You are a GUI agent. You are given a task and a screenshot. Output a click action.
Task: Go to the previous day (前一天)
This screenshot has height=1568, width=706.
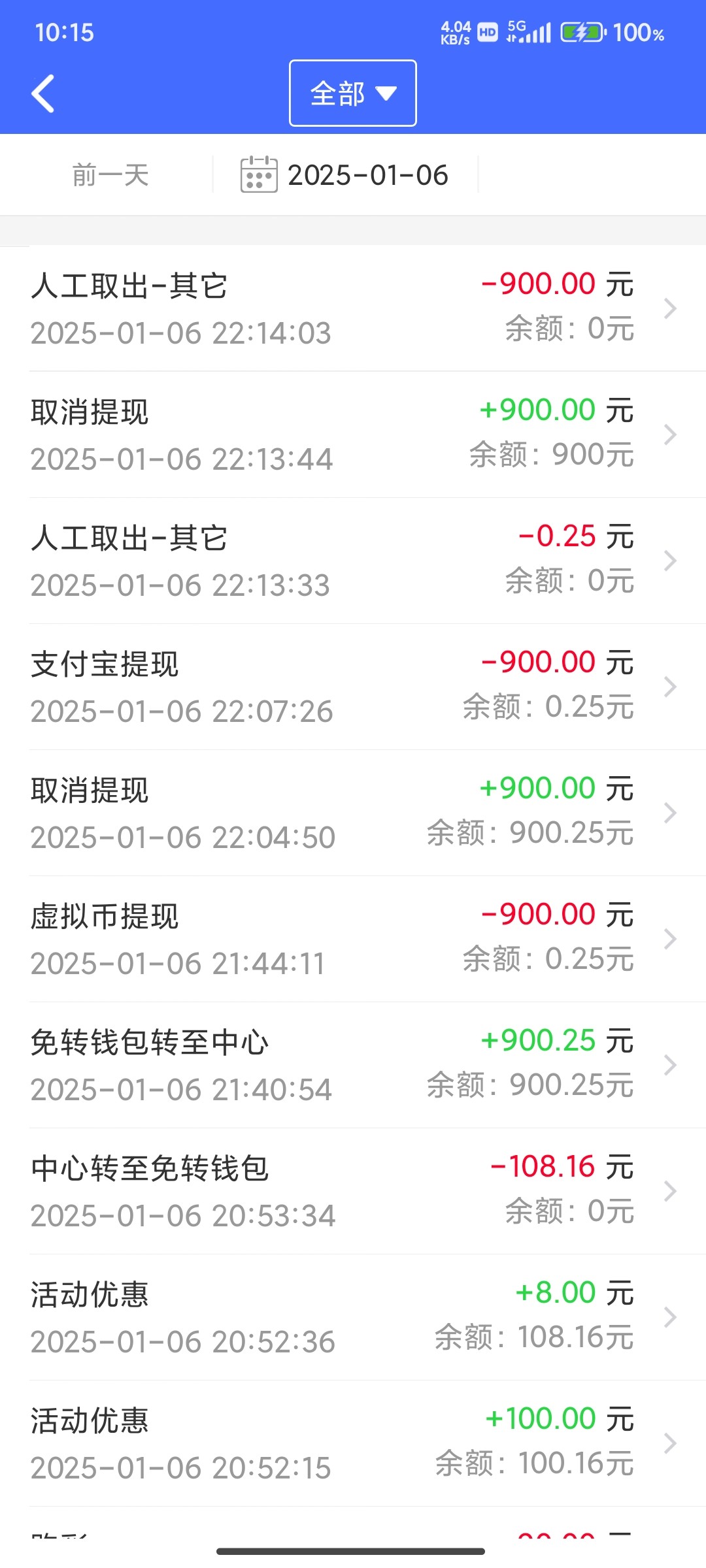[x=110, y=175]
